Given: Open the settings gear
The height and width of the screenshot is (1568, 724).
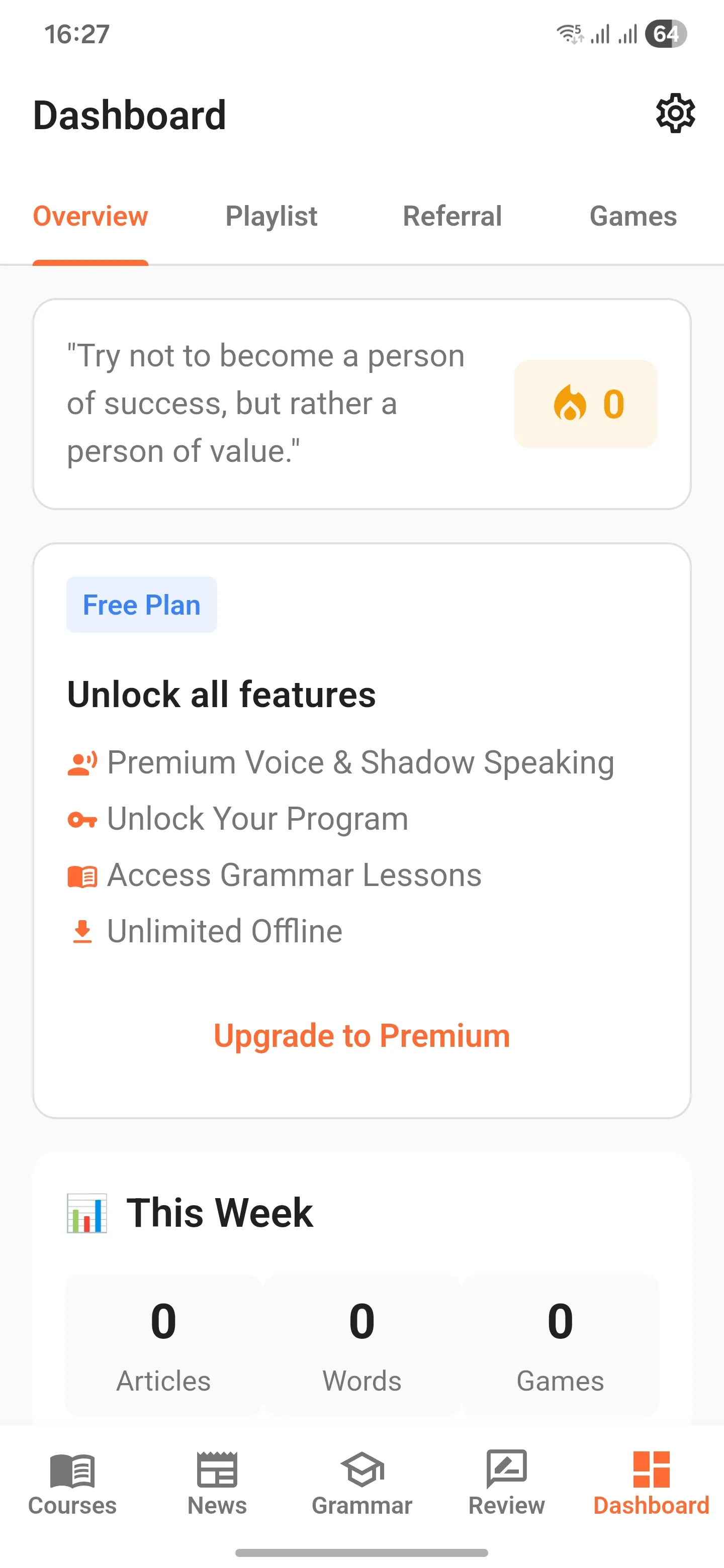Looking at the screenshot, I should point(675,113).
